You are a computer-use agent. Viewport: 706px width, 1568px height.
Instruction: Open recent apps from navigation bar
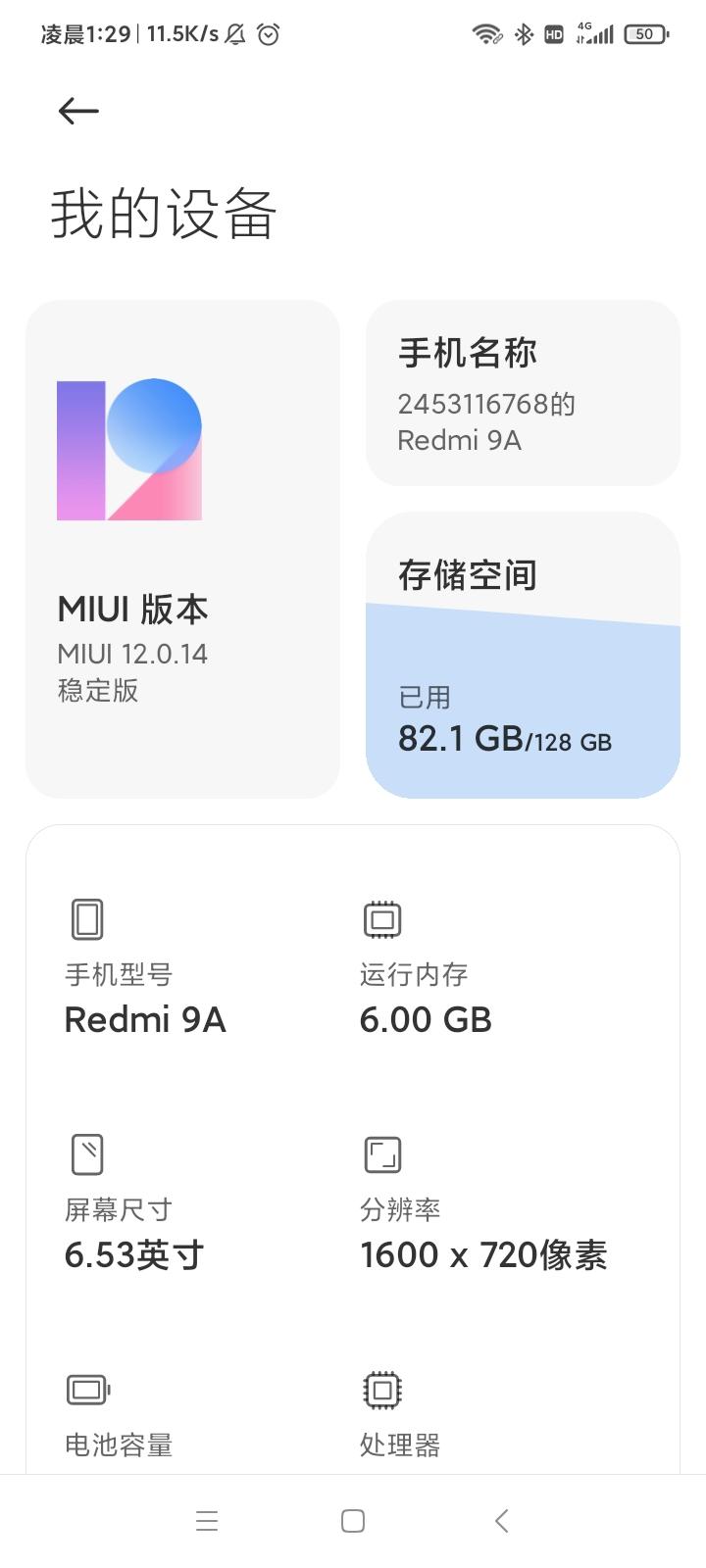click(207, 1521)
